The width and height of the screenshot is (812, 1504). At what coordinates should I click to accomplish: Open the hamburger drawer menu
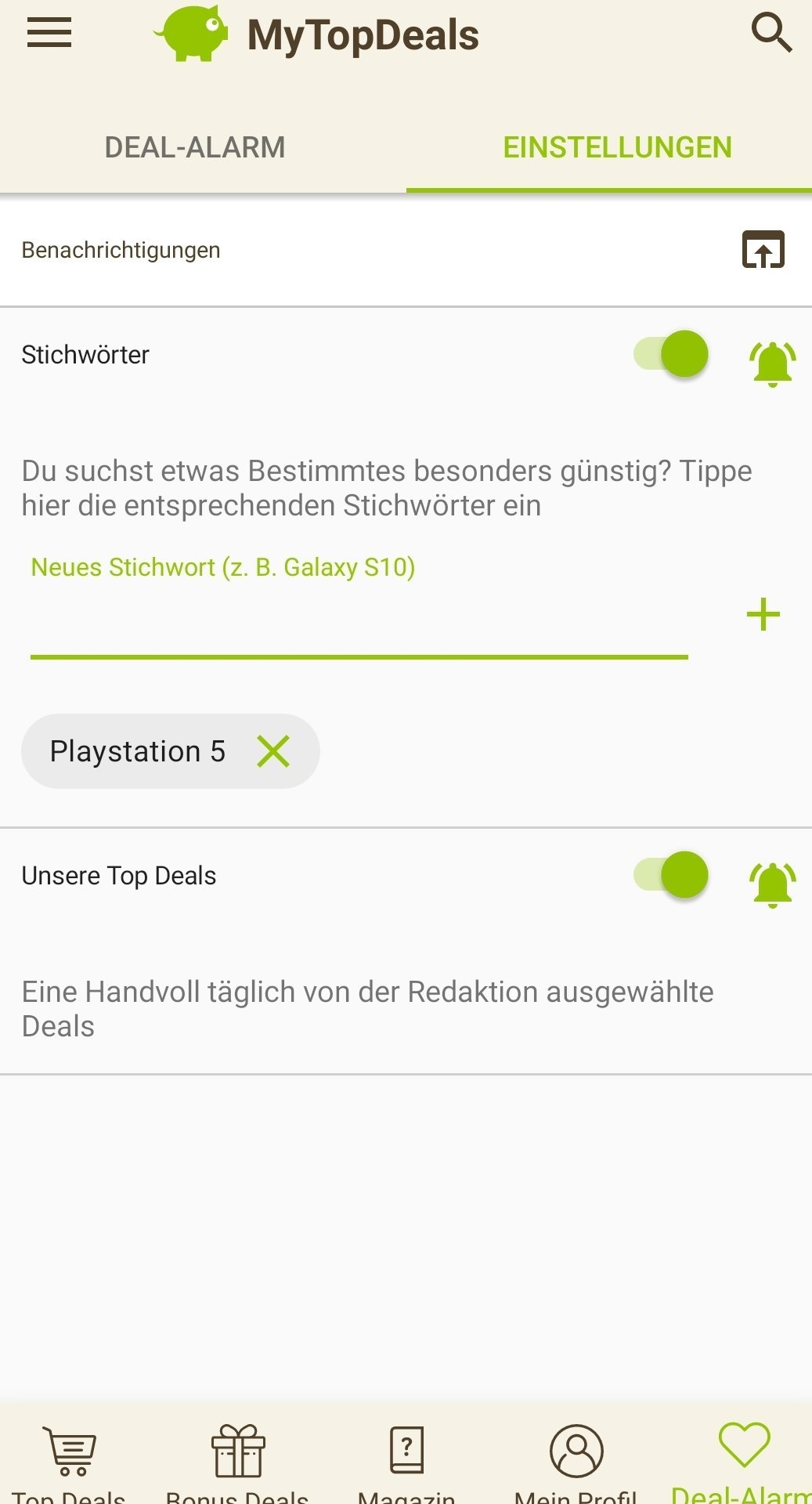[49, 33]
